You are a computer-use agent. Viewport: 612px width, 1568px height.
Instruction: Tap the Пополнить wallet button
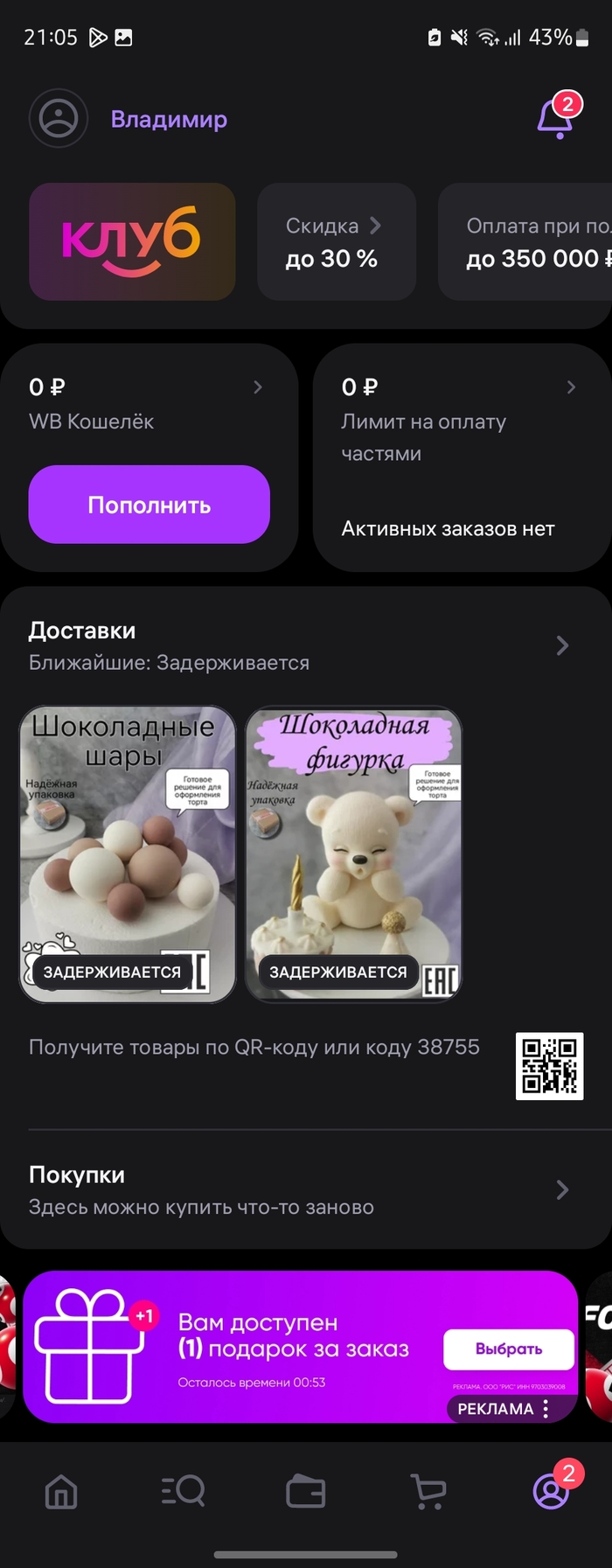(149, 505)
